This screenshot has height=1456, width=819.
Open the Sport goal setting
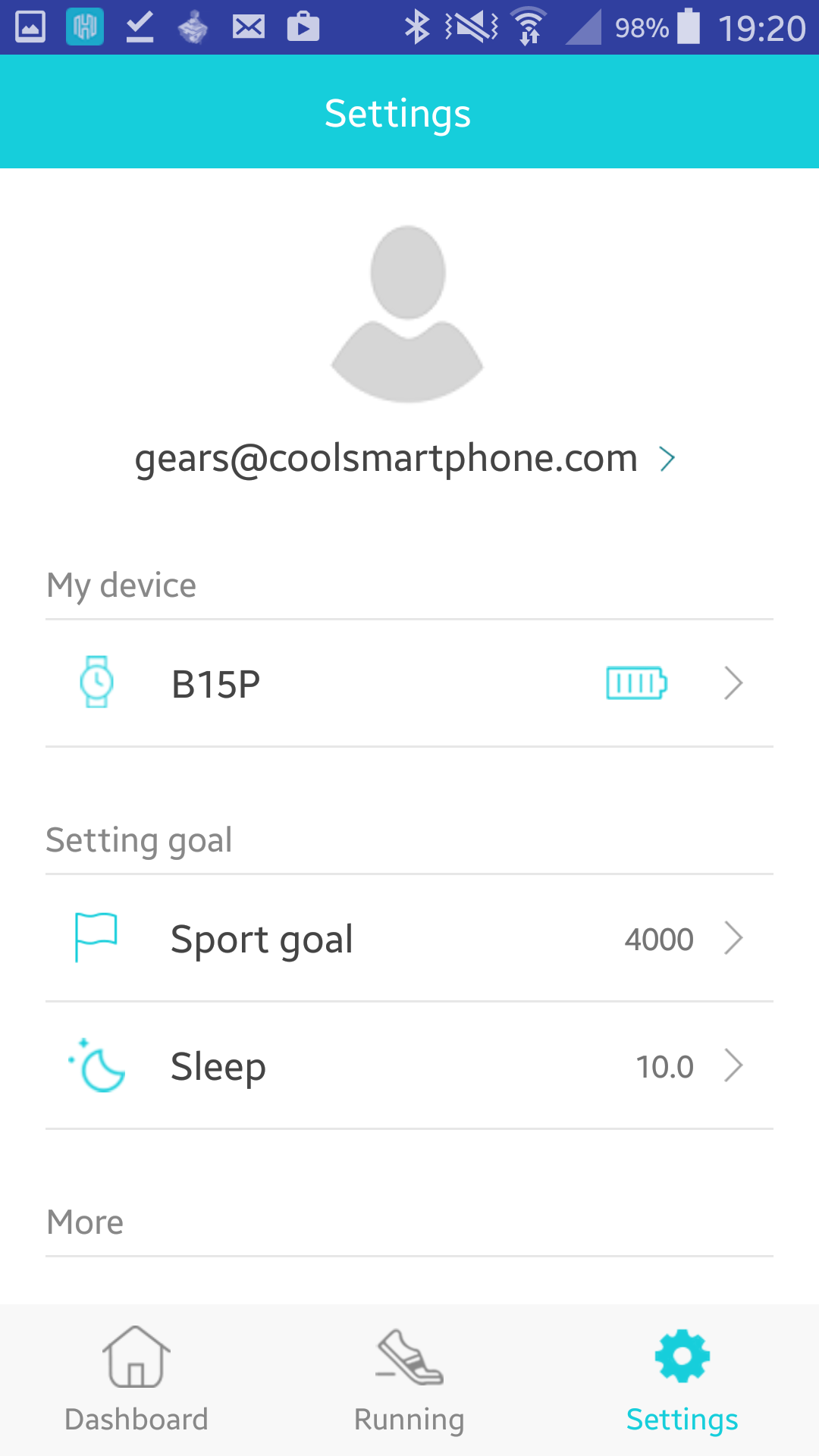coord(409,938)
